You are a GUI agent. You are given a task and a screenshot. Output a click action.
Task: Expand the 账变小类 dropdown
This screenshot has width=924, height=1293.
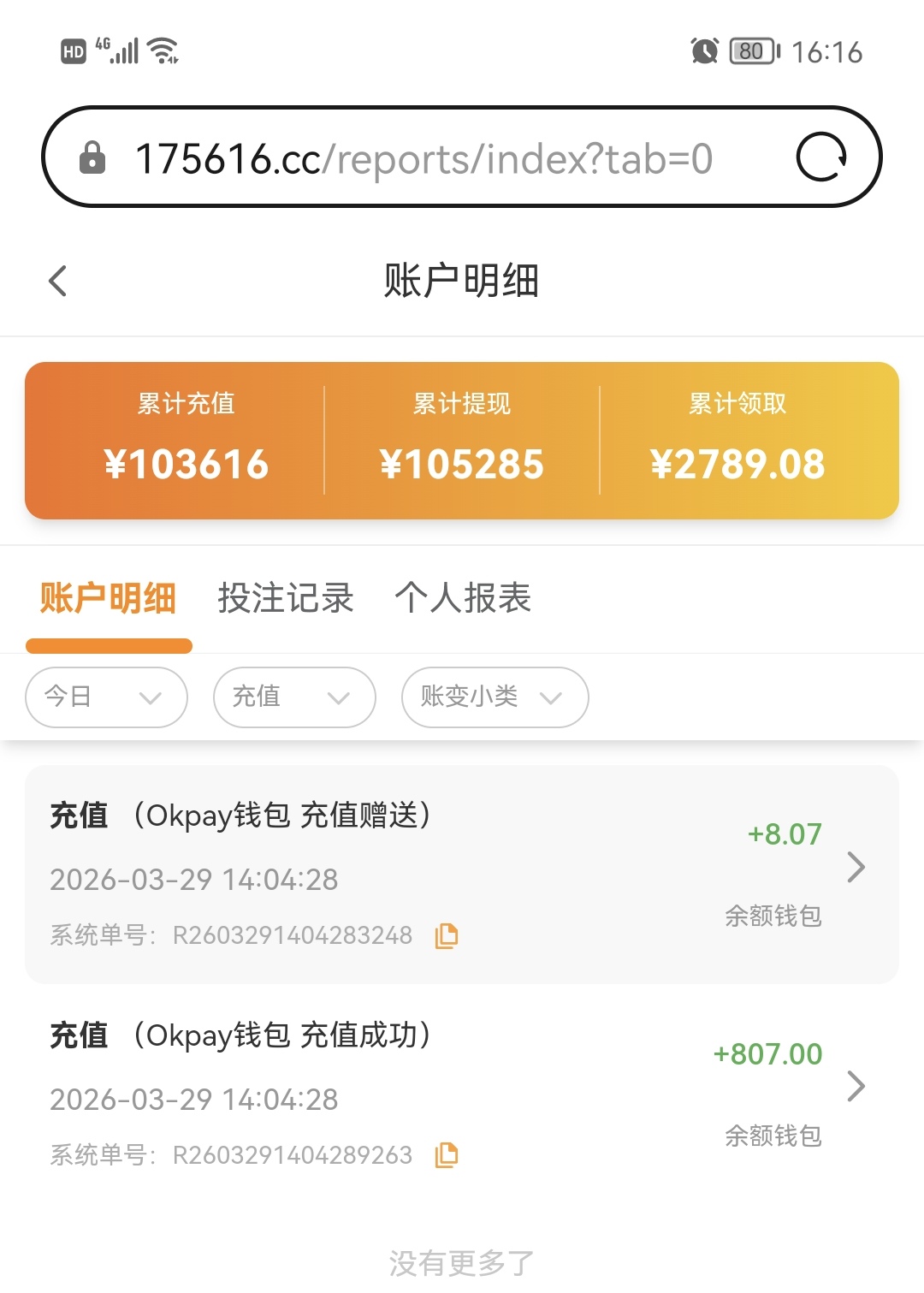495,697
